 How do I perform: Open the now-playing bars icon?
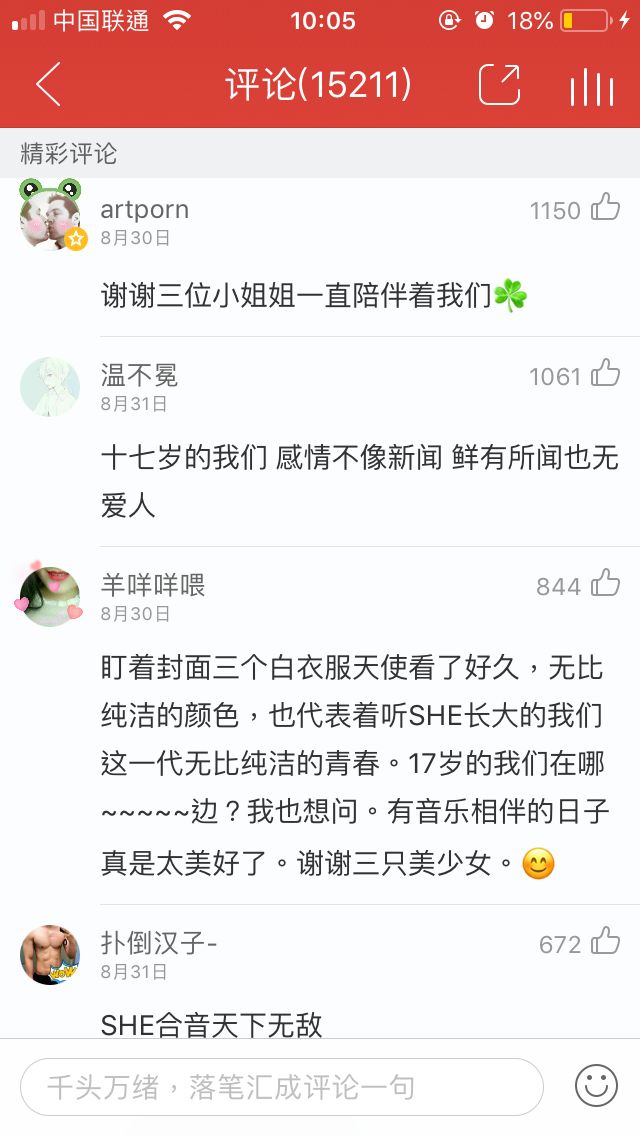pyautogui.click(x=591, y=88)
